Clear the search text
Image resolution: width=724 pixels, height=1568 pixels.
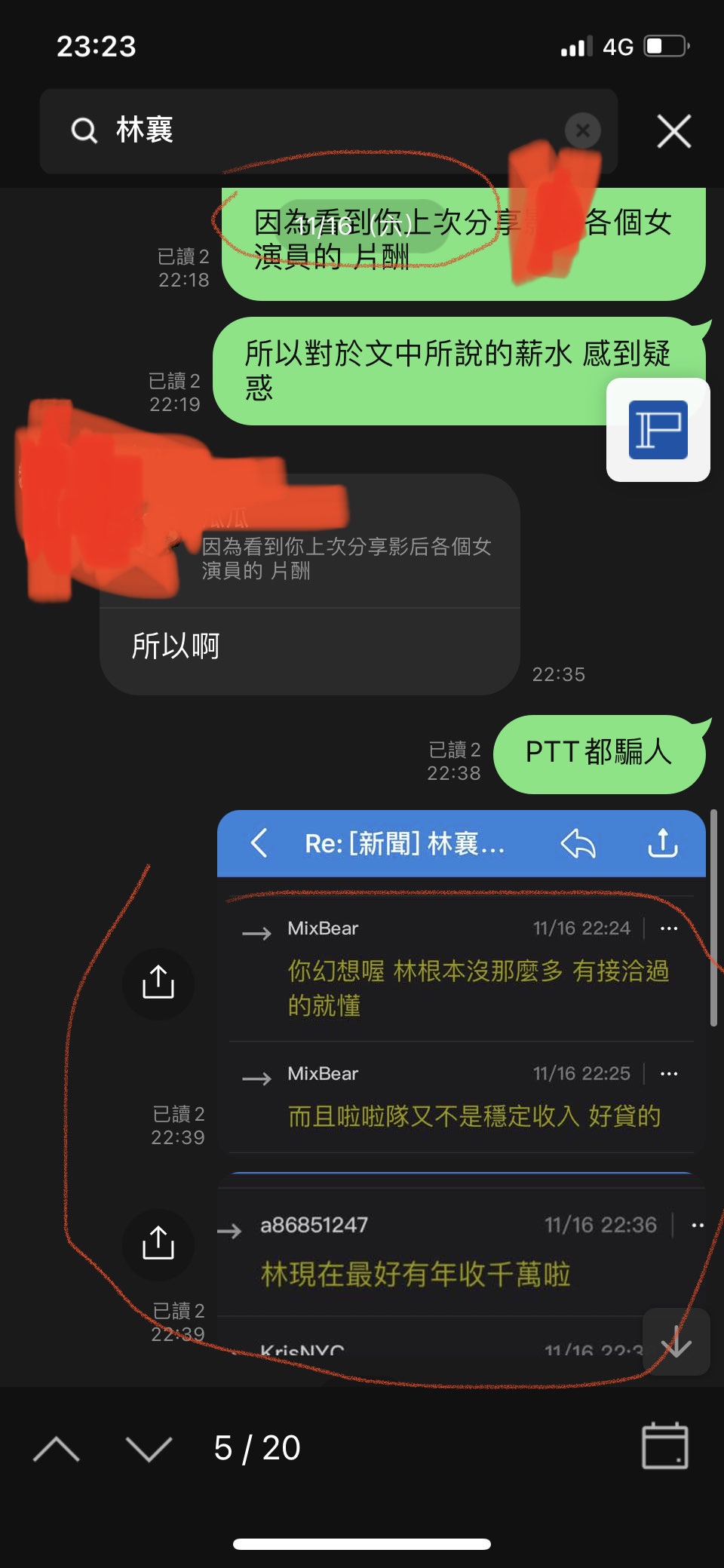[582, 130]
